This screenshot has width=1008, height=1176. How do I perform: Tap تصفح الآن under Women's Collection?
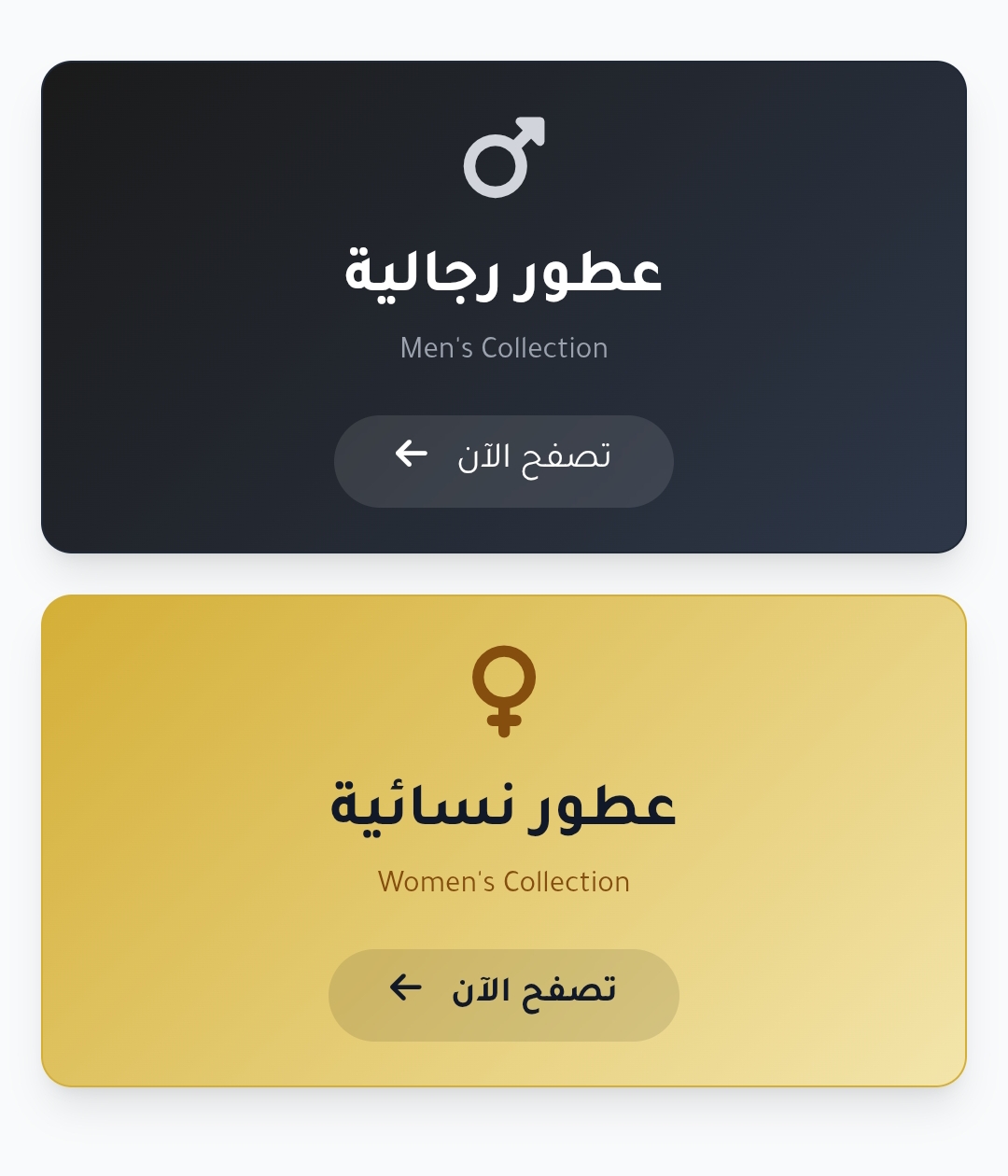point(504,995)
